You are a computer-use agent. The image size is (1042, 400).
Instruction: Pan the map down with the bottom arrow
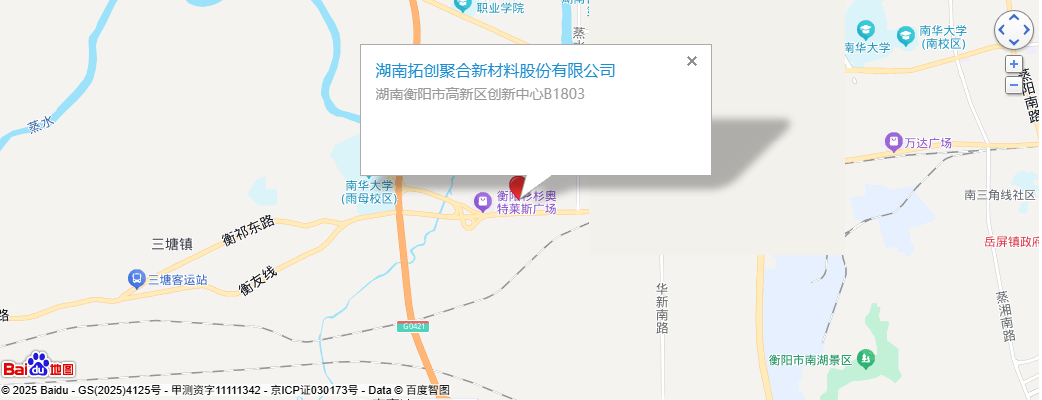click(1013, 43)
